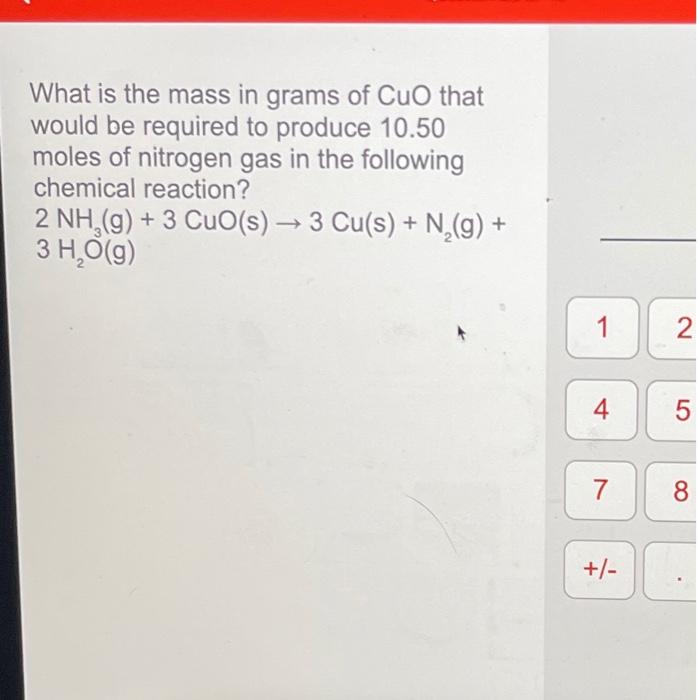Choose the number 8 key

(675, 490)
